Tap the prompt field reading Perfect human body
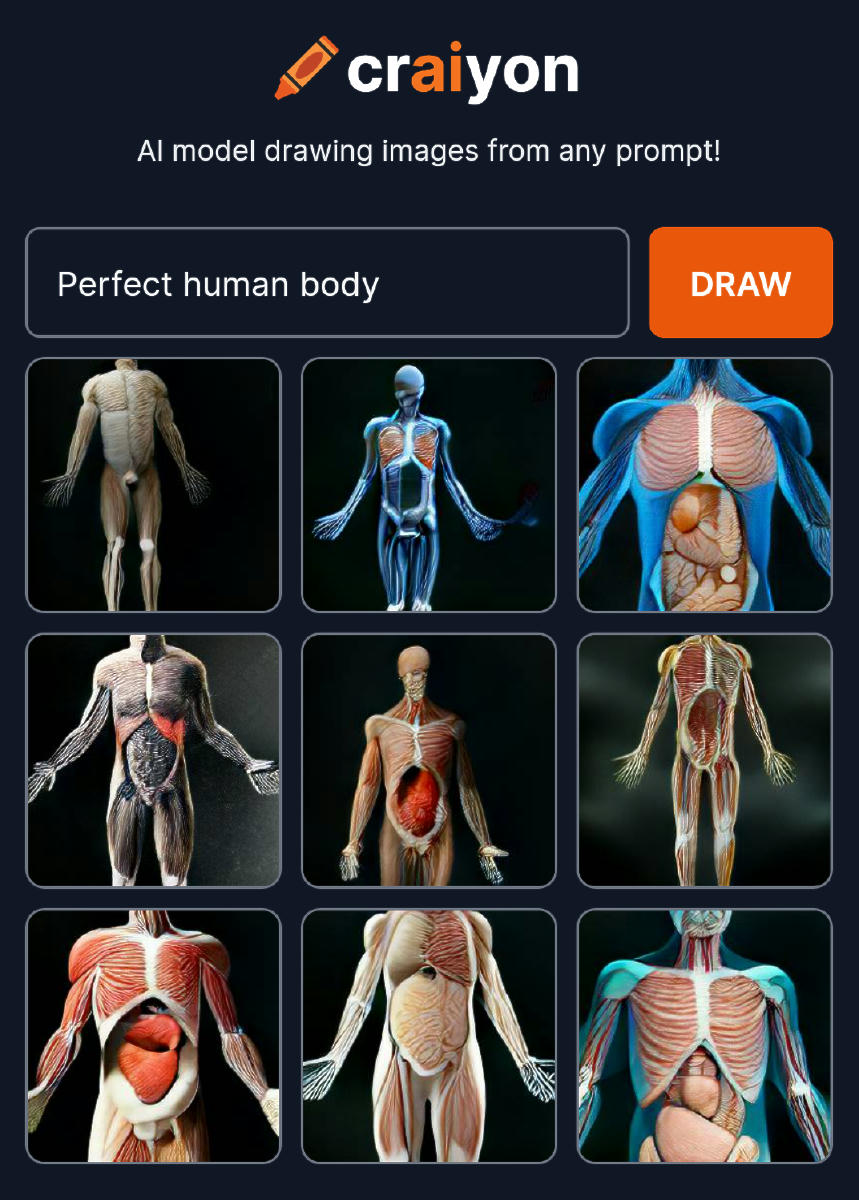The height and width of the screenshot is (1200, 859). [x=327, y=283]
